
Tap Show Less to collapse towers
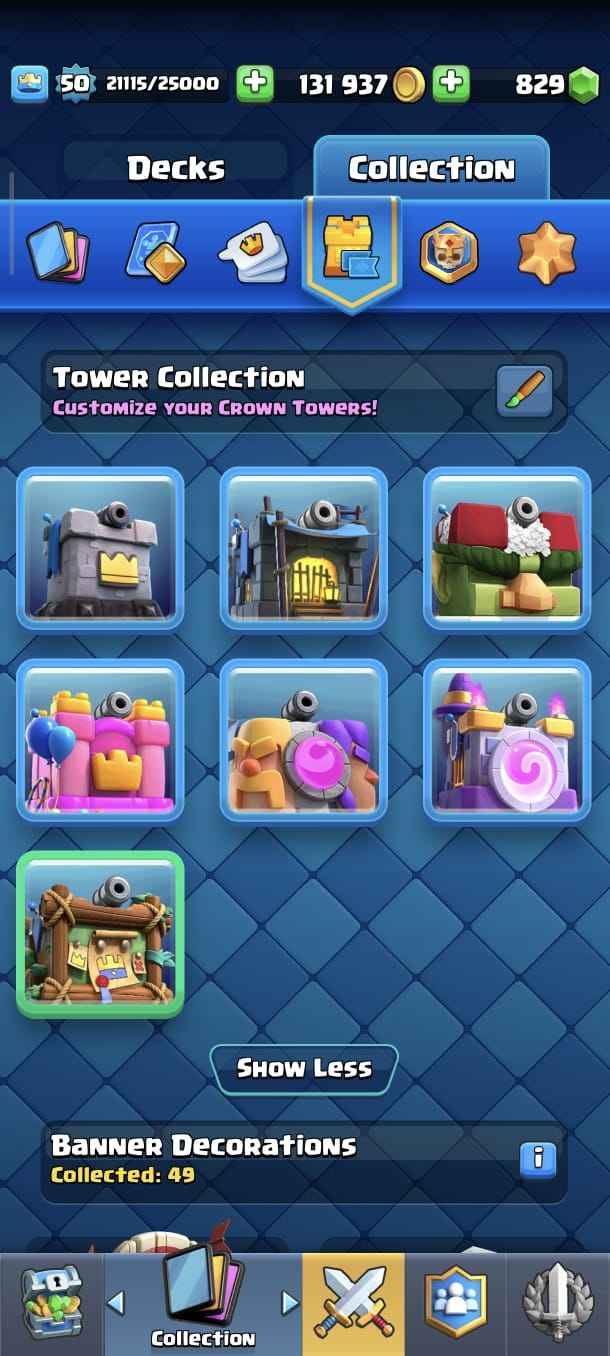304,1068
